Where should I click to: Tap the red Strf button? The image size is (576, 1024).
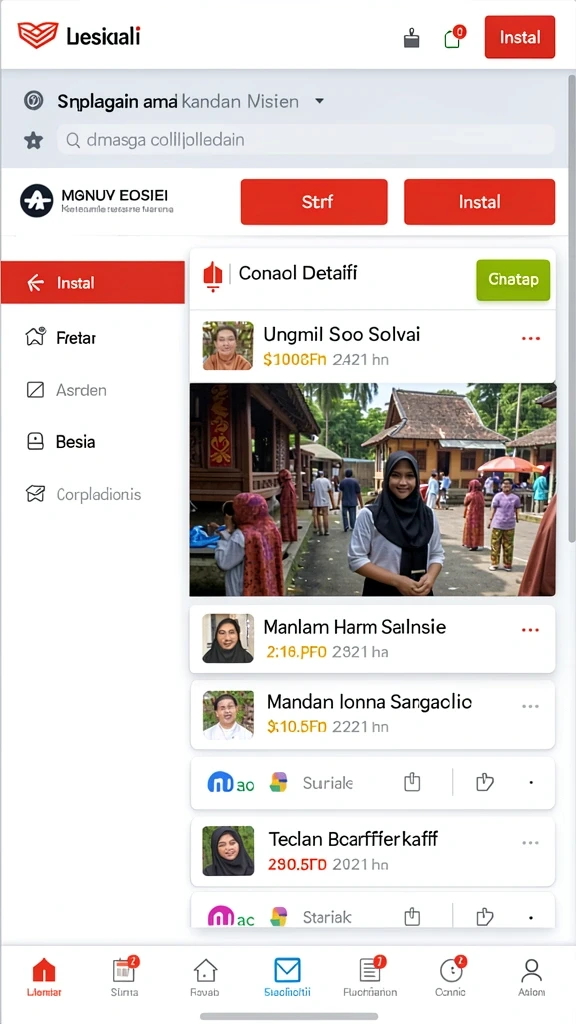(314, 202)
